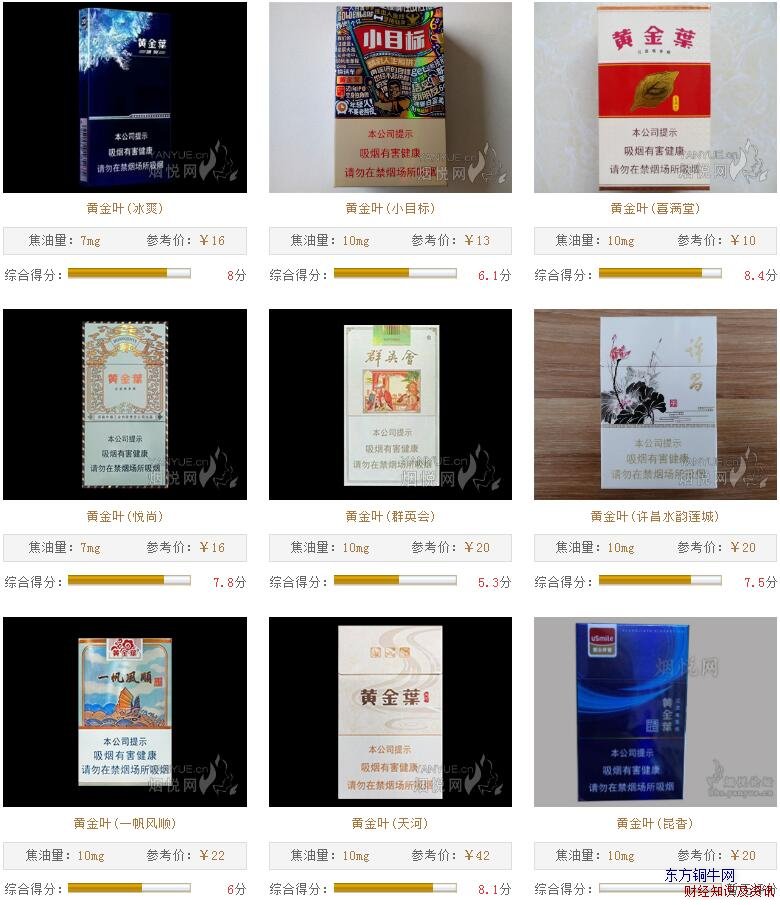The image size is (780, 905).
Task: Open the 黄金叶(一帆风顺) pack image
Action: coord(125,711)
